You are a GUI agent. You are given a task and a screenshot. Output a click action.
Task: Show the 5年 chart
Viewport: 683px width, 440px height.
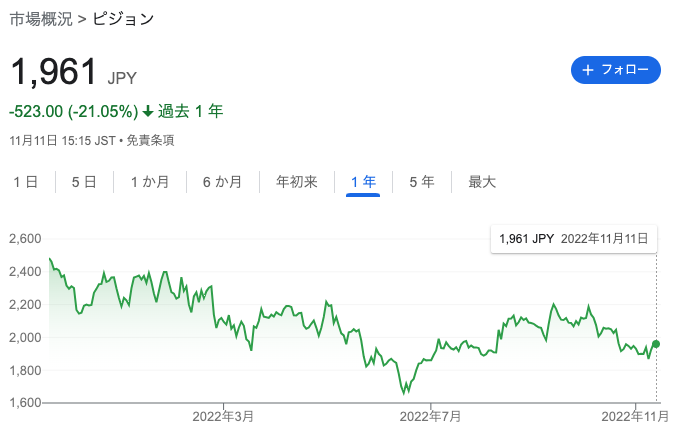[x=421, y=182]
